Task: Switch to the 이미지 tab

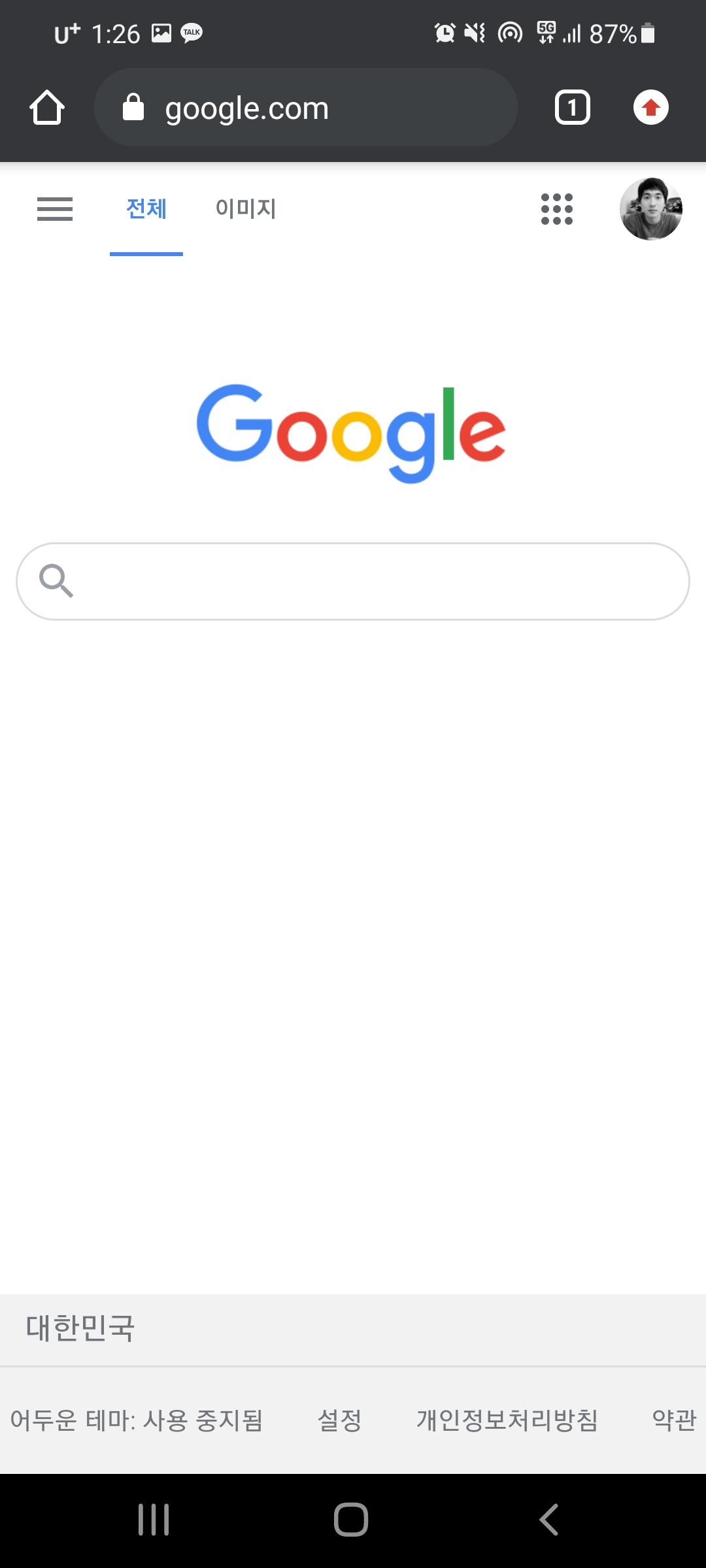Action: 246,209
